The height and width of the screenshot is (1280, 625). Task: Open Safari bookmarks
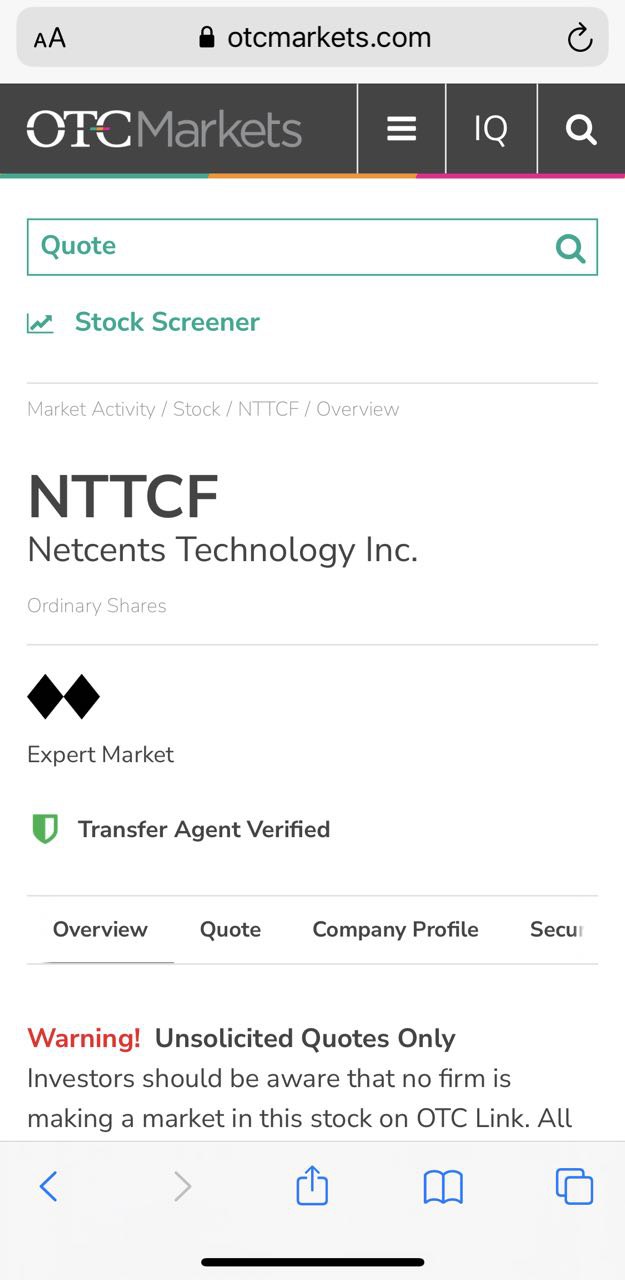443,1186
